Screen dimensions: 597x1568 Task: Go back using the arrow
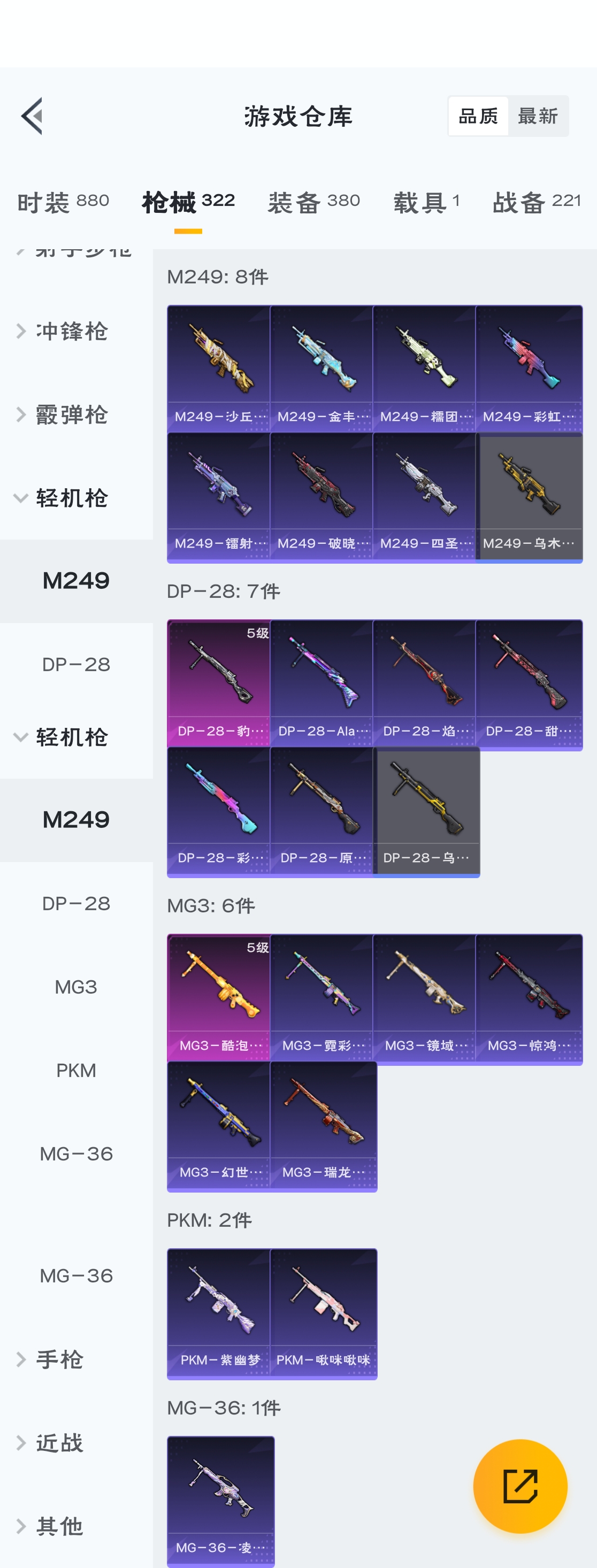point(32,116)
